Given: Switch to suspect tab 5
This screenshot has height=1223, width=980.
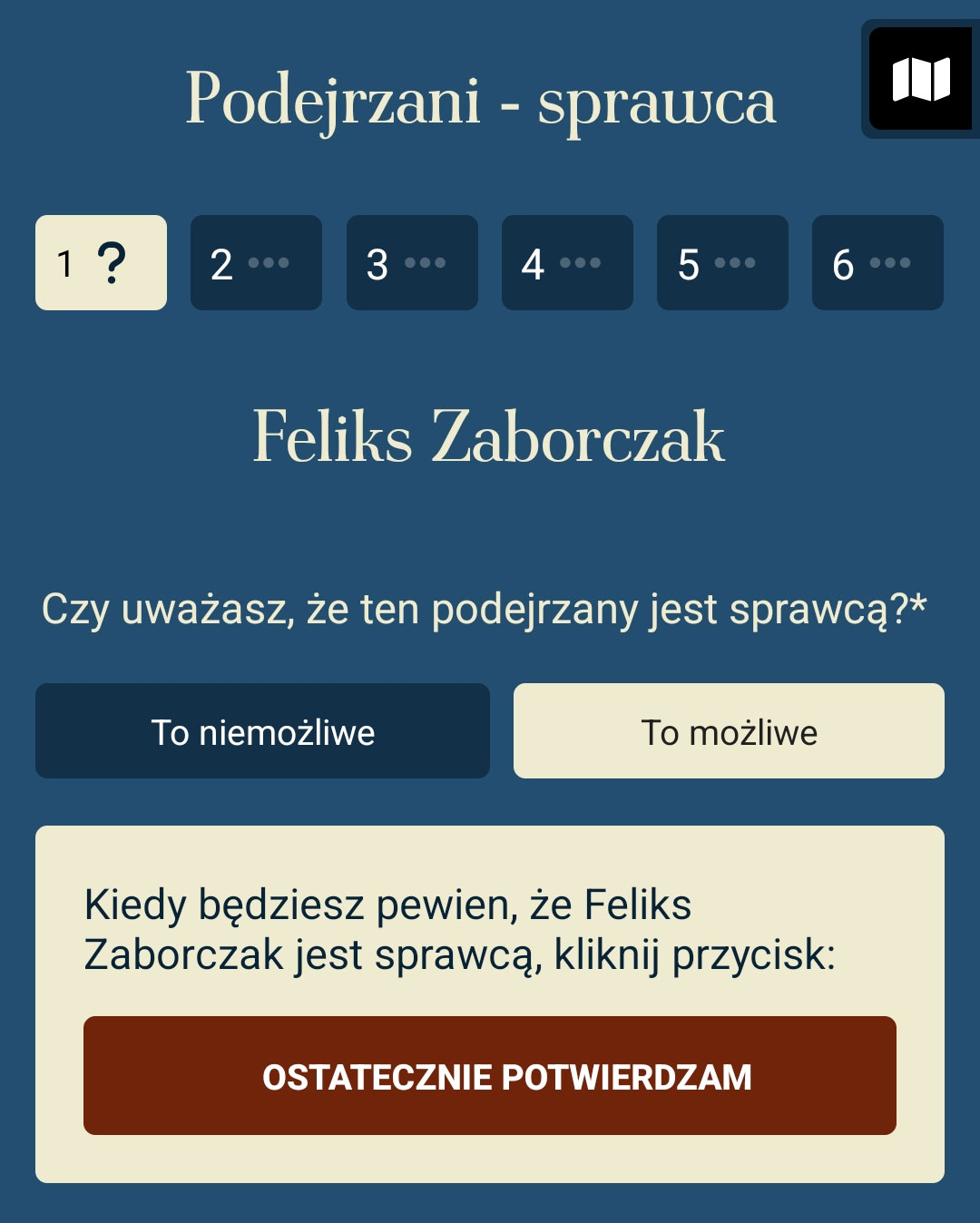Looking at the screenshot, I should [x=722, y=263].
